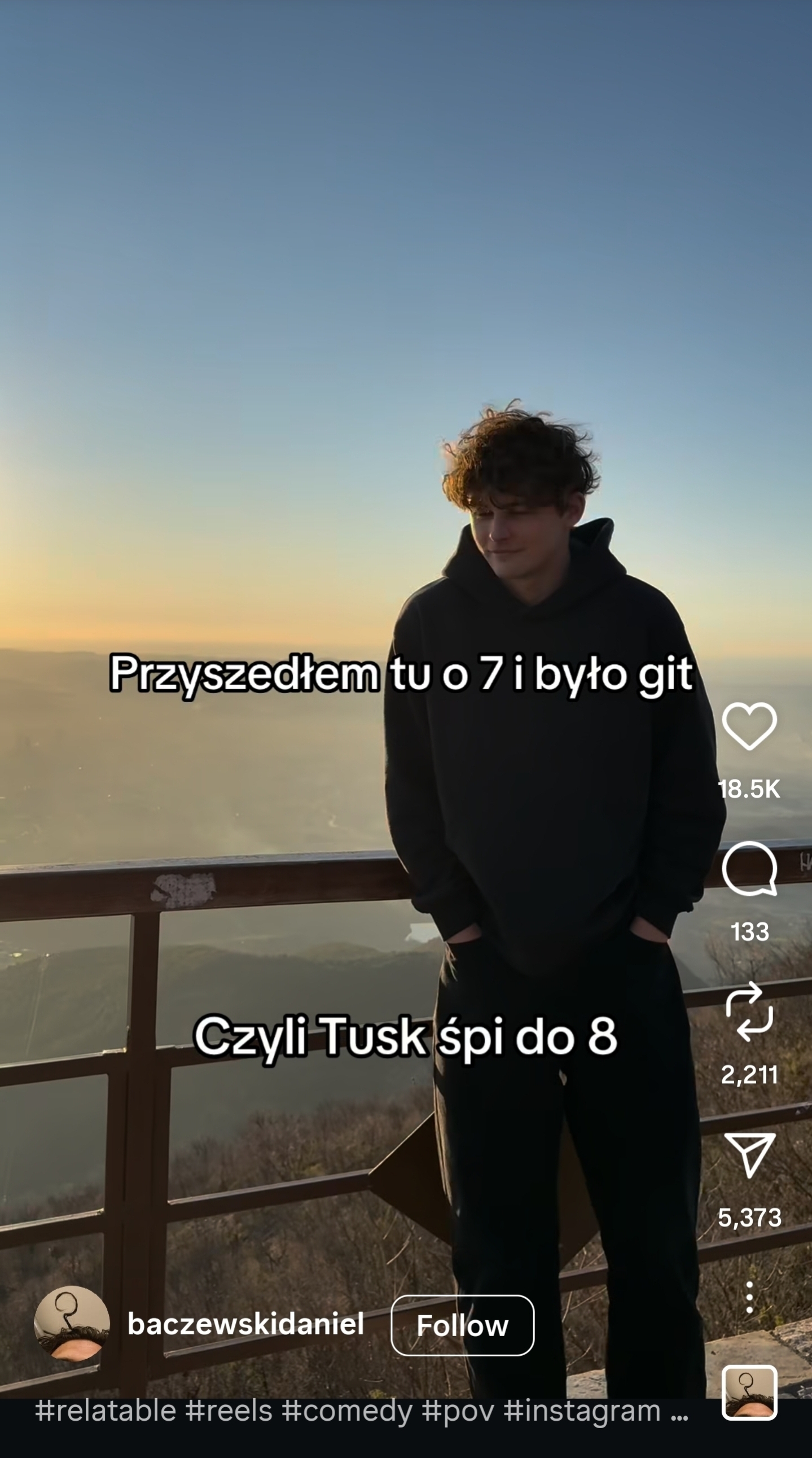Open baczewskidaniel's profile picture
Viewport: 812px width, 1458px height.
(72, 1324)
